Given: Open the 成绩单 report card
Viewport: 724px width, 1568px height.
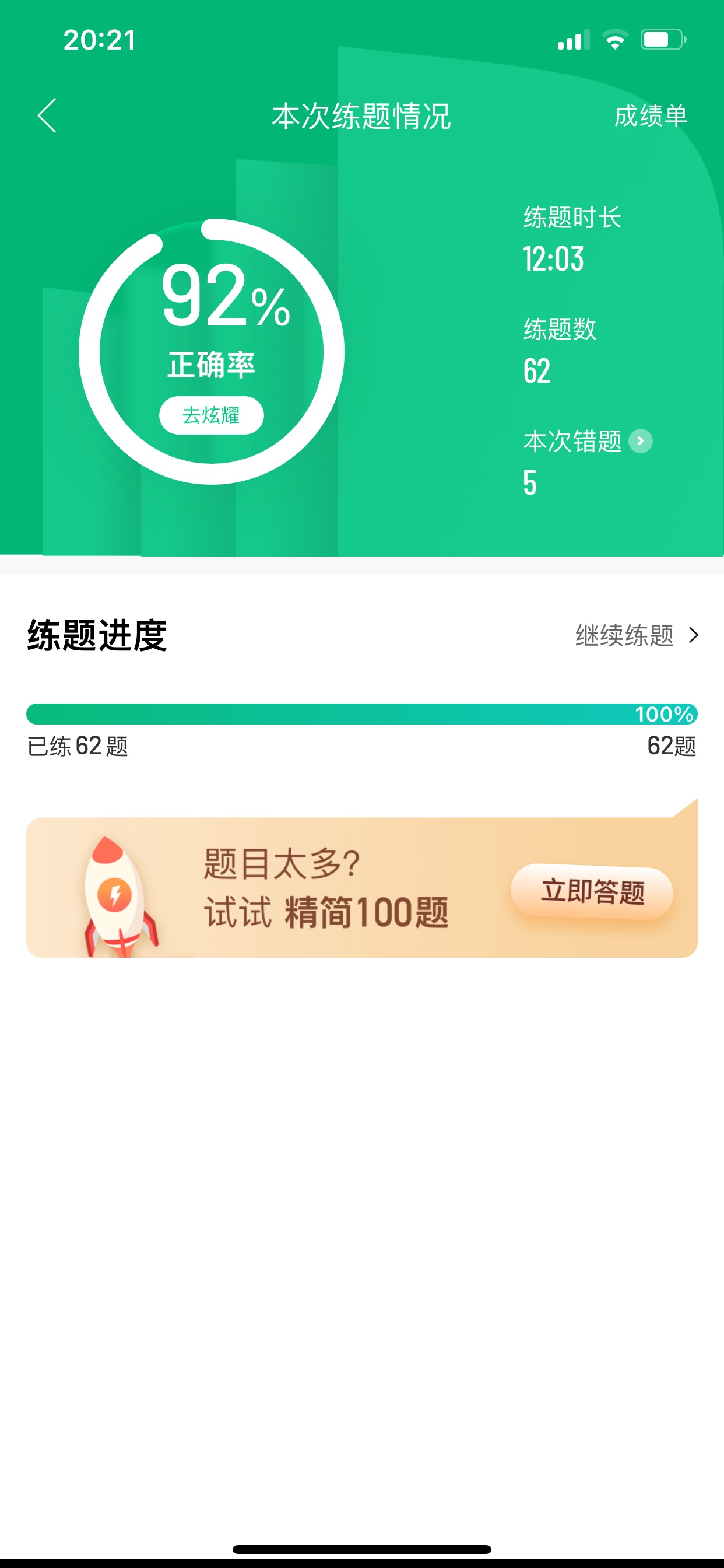Looking at the screenshot, I should pos(650,116).
